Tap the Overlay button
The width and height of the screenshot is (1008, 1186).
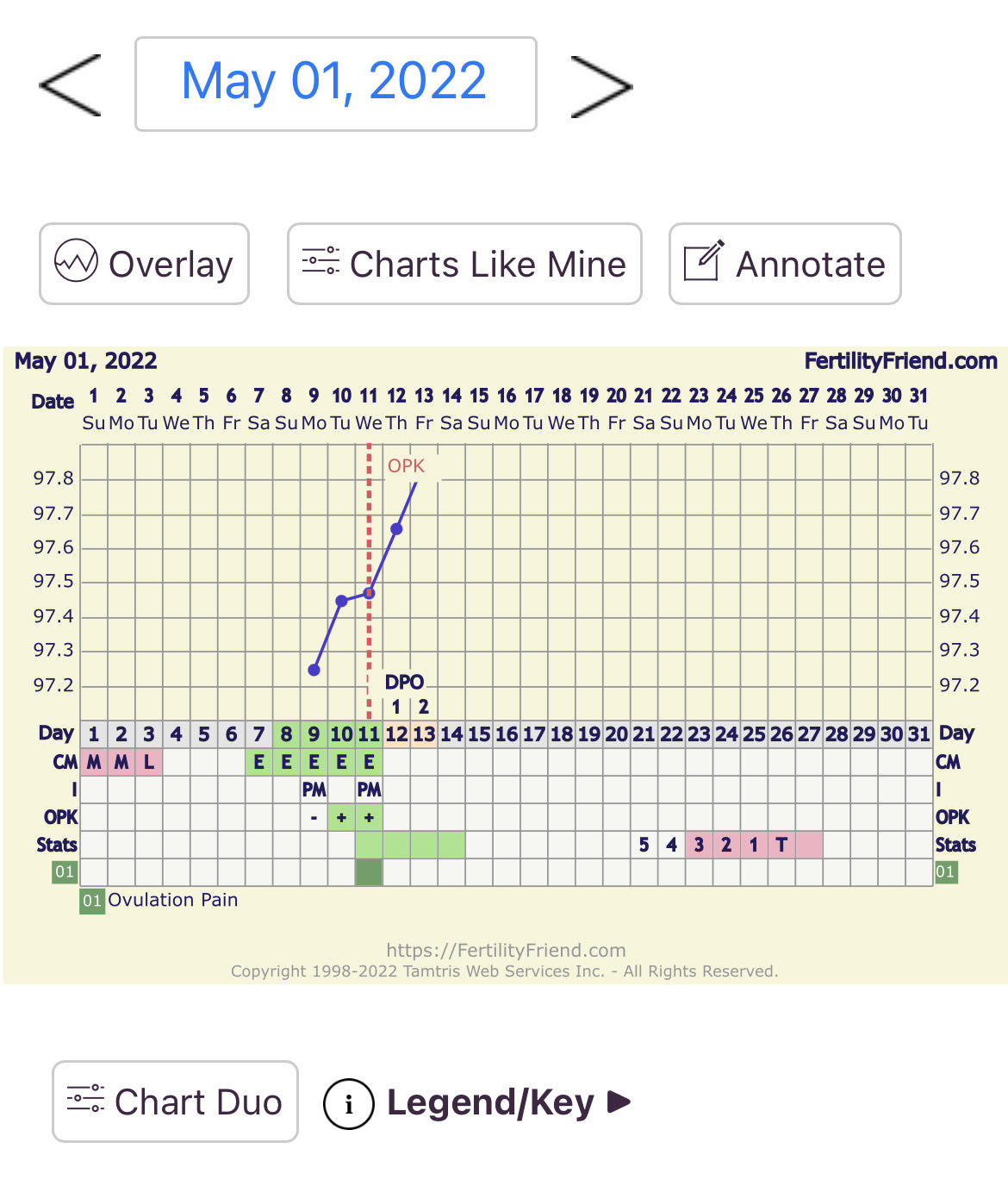(144, 264)
